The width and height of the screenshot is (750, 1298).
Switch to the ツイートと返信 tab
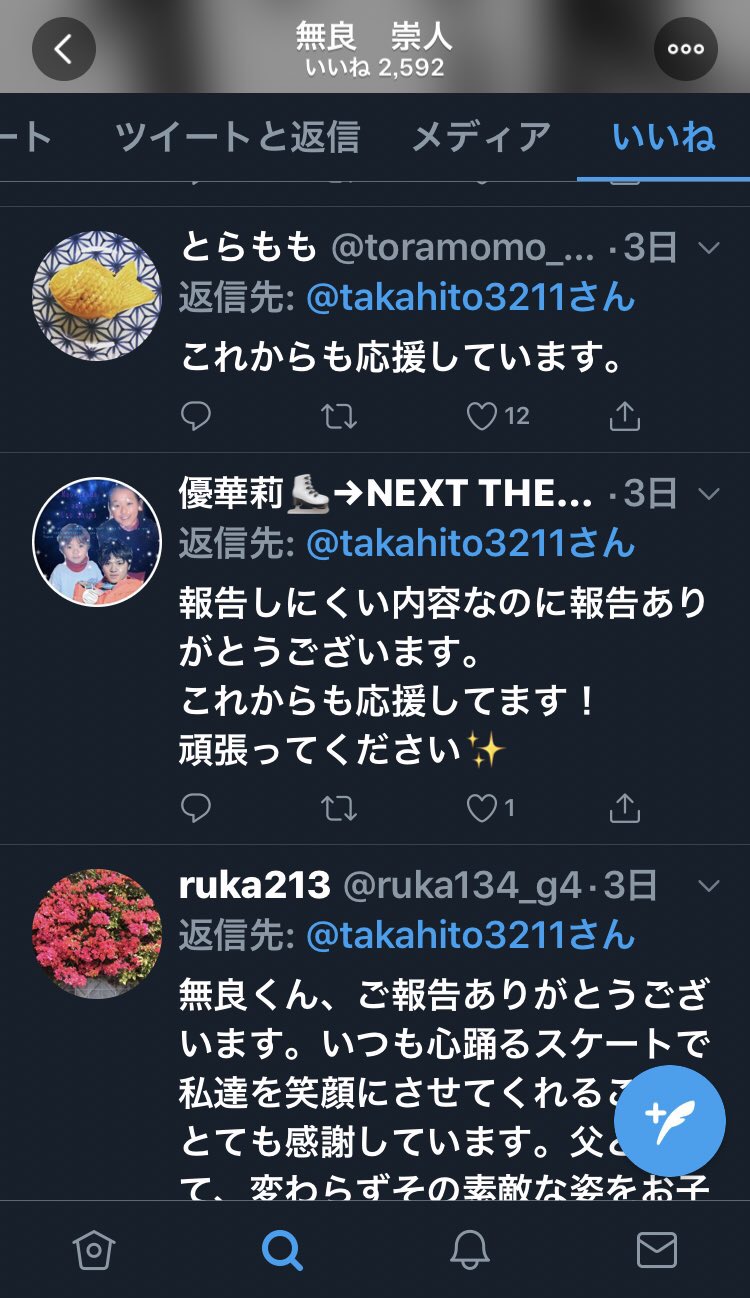[x=237, y=137]
